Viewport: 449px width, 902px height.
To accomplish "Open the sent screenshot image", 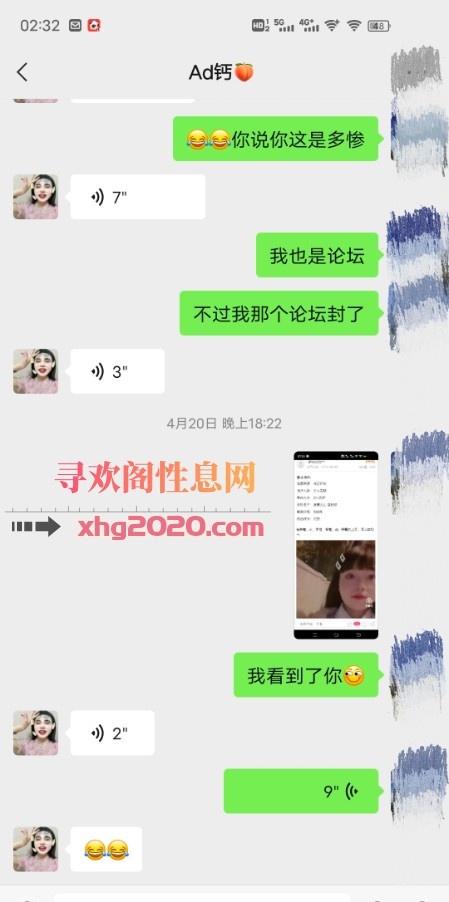I will coord(336,545).
